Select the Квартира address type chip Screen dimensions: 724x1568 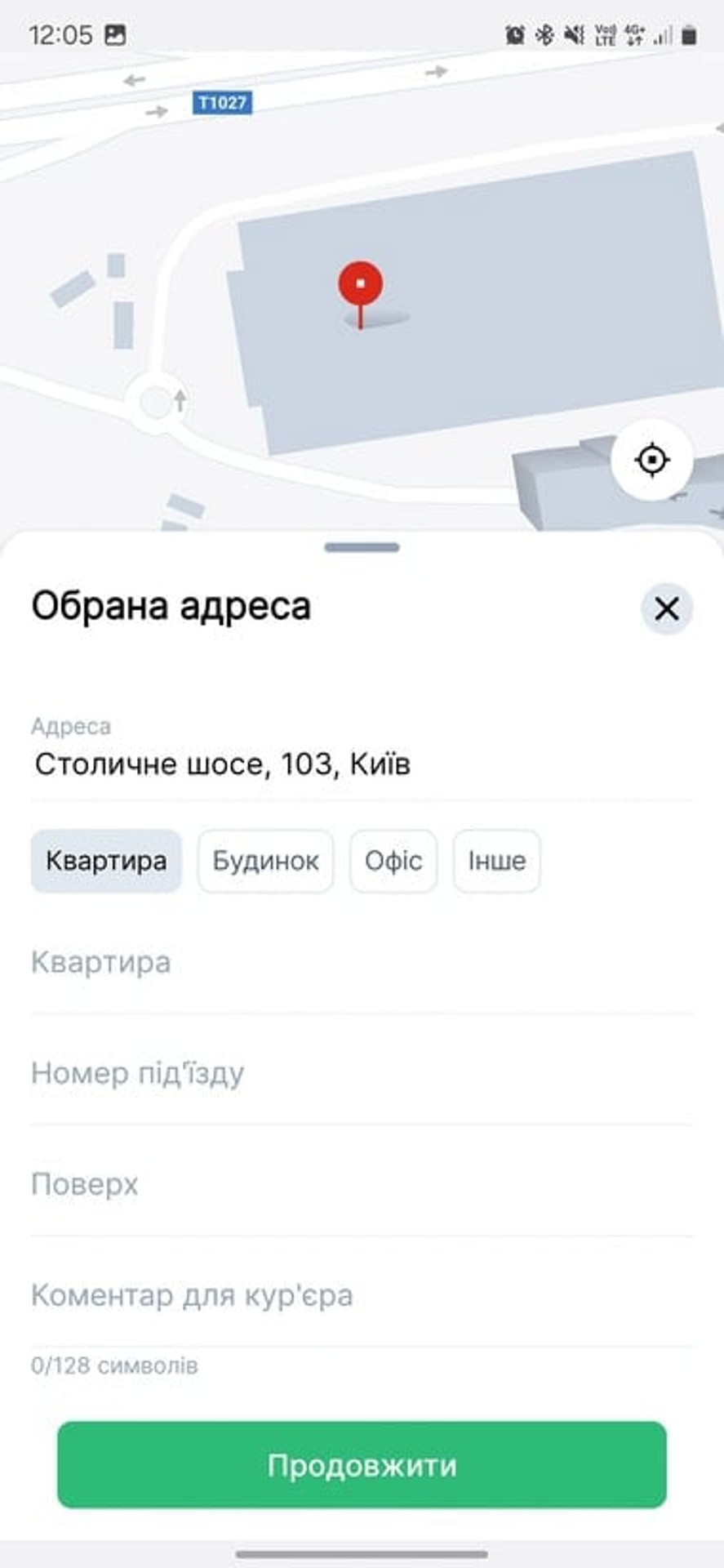coord(106,861)
